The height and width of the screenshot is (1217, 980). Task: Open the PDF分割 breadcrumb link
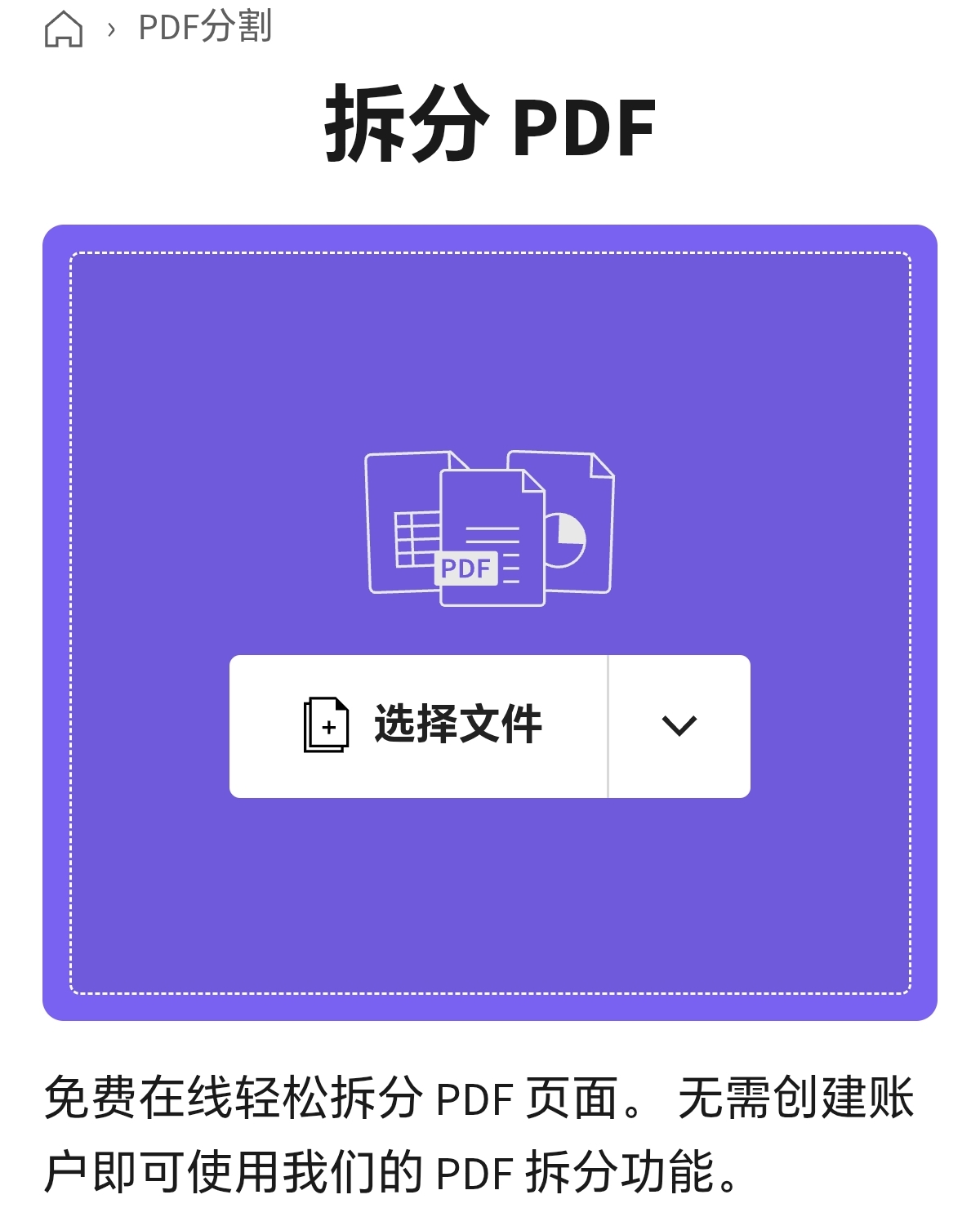205,28
